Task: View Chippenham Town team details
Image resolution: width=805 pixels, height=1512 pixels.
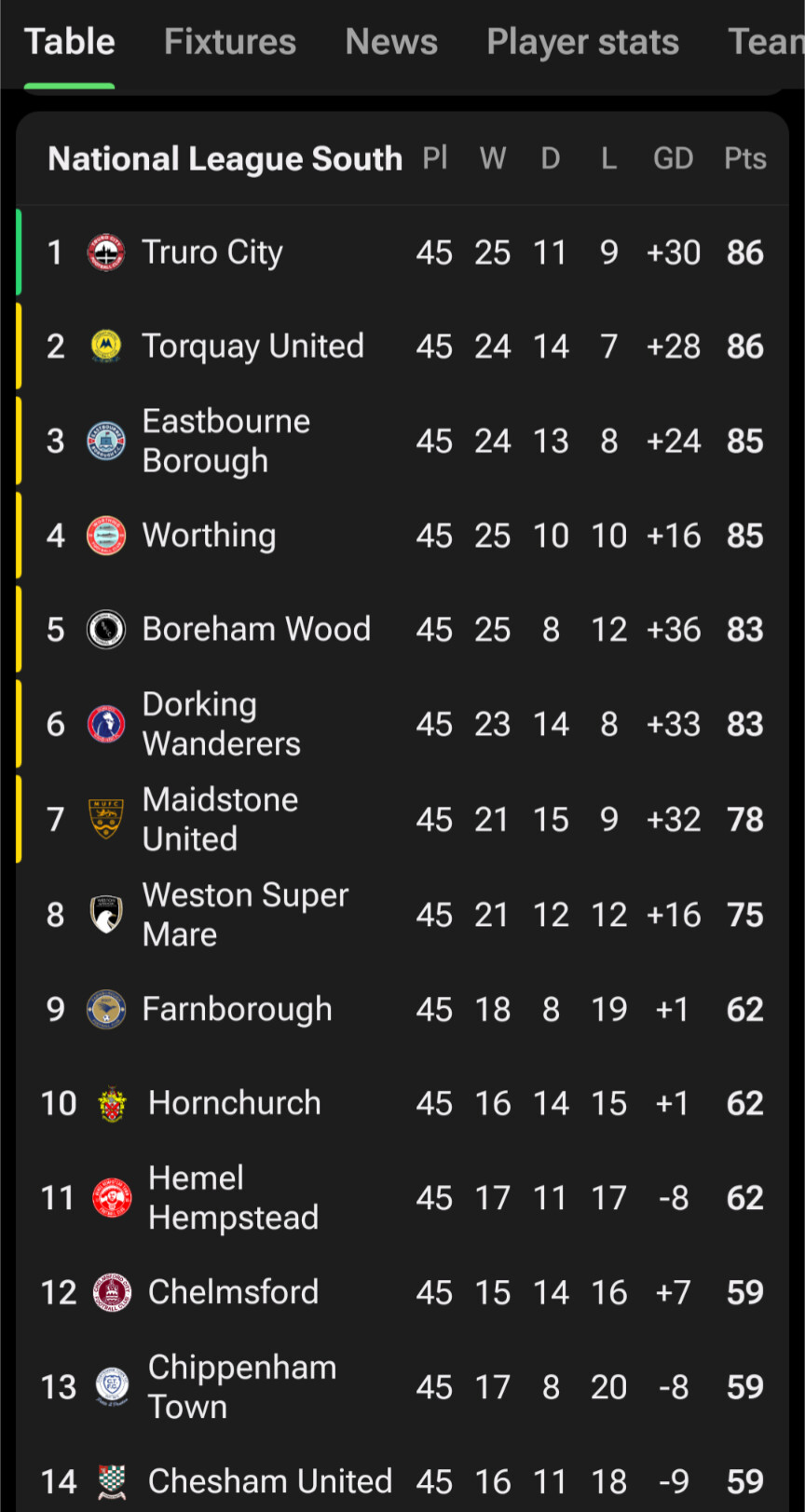Action: click(402, 1386)
